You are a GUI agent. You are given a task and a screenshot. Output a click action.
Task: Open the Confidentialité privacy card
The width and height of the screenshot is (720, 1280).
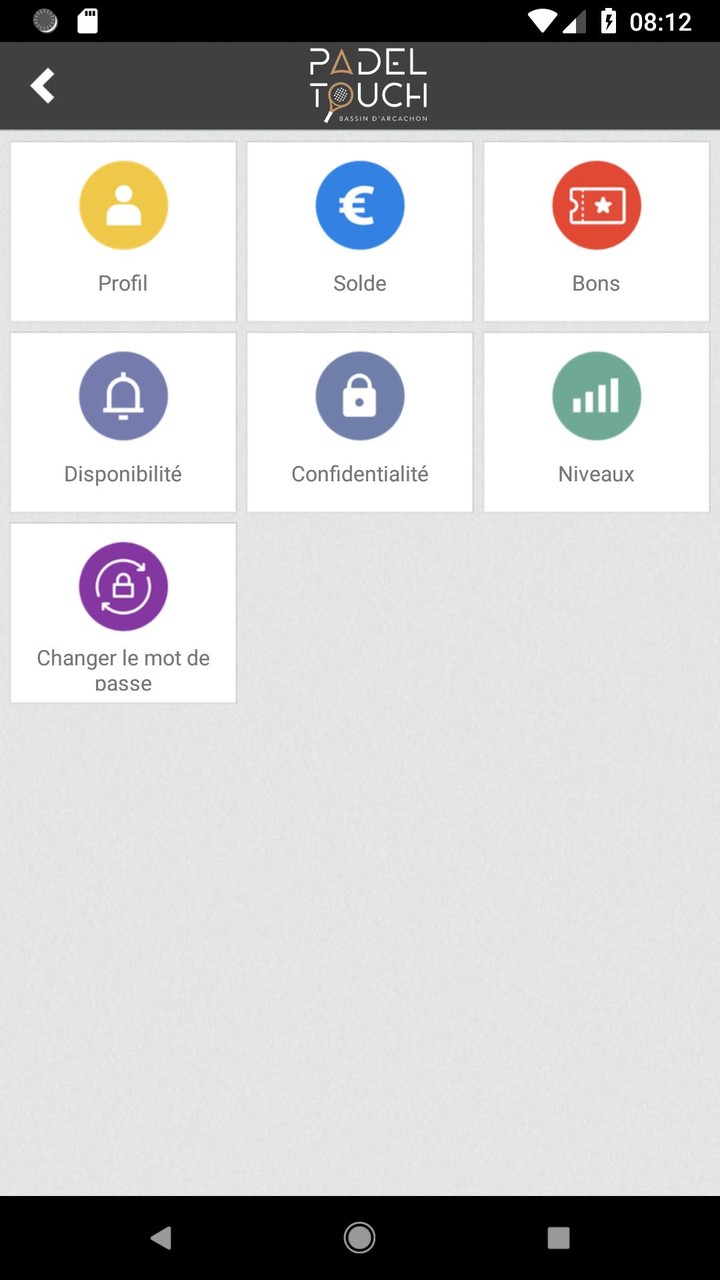pyautogui.click(x=360, y=421)
